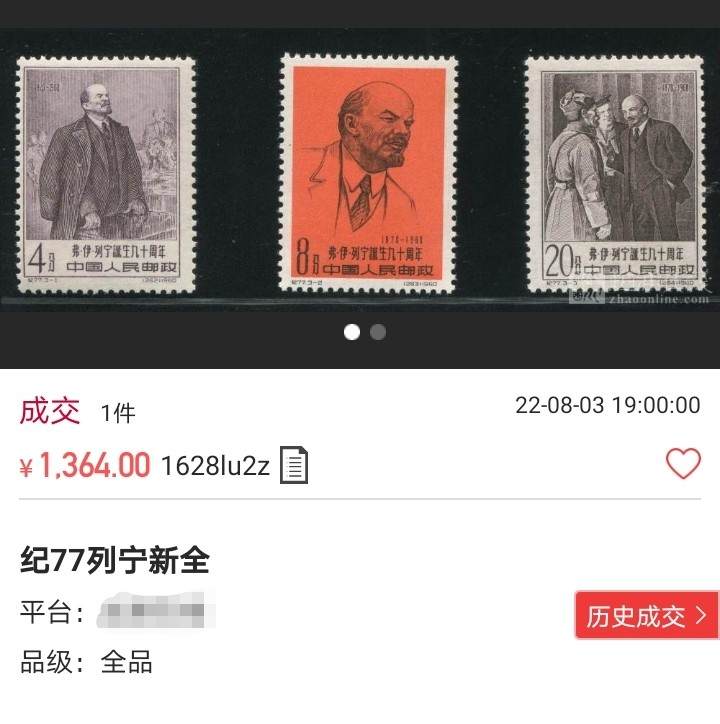
Task: Jump to the second image via page dot
Action: [x=378, y=332]
